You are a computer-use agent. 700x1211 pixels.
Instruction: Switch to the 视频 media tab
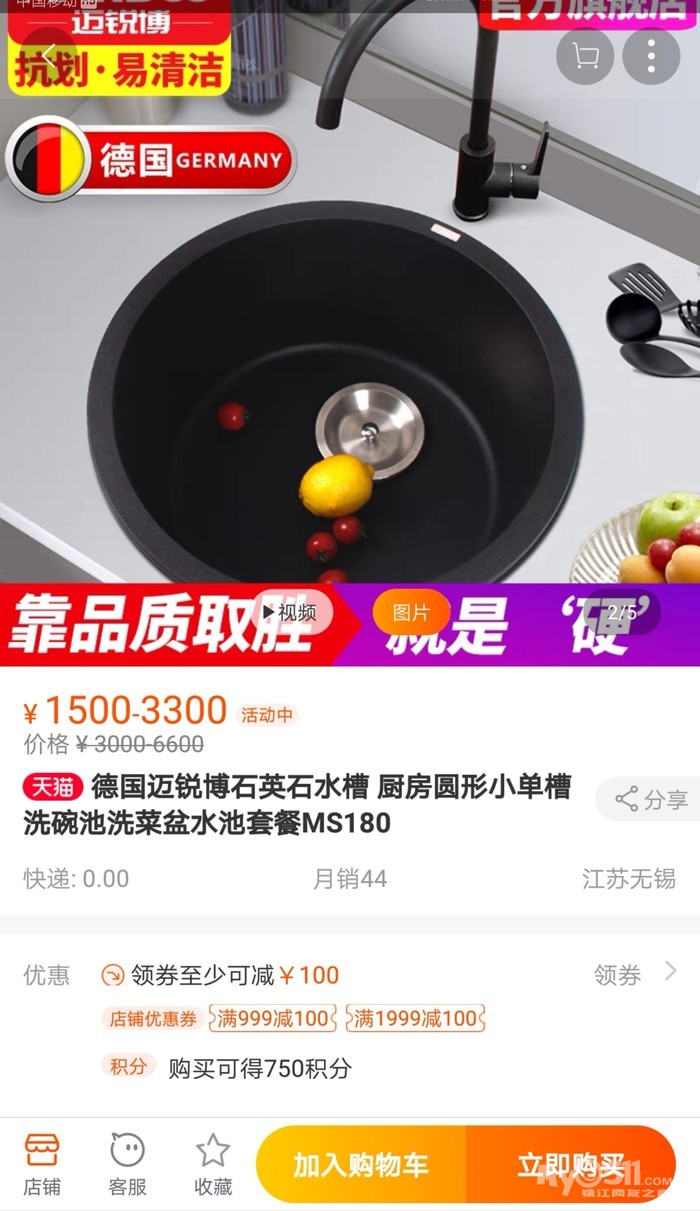point(291,612)
